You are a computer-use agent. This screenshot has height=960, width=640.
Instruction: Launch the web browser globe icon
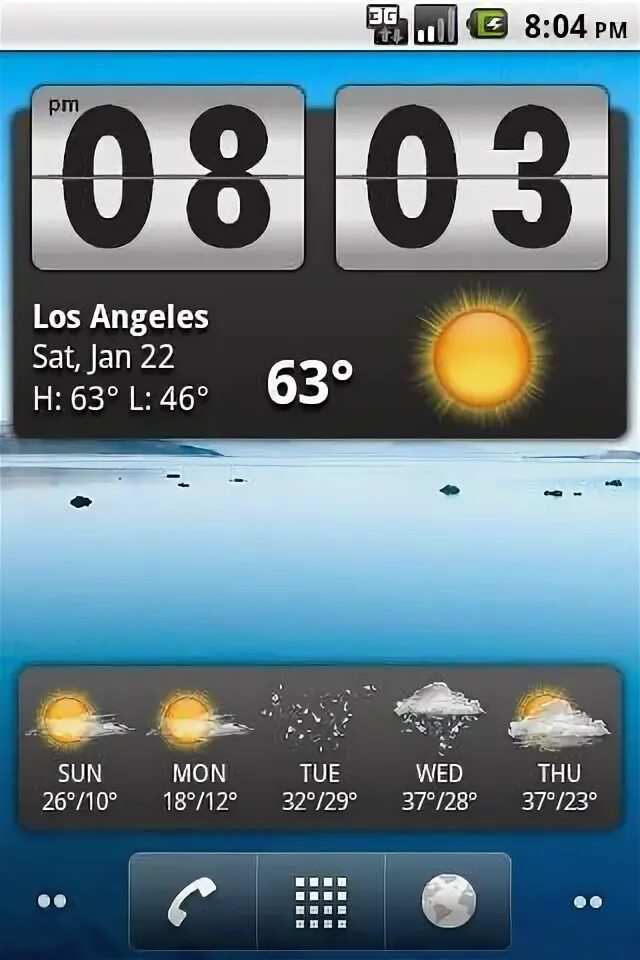tap(448, 902)
